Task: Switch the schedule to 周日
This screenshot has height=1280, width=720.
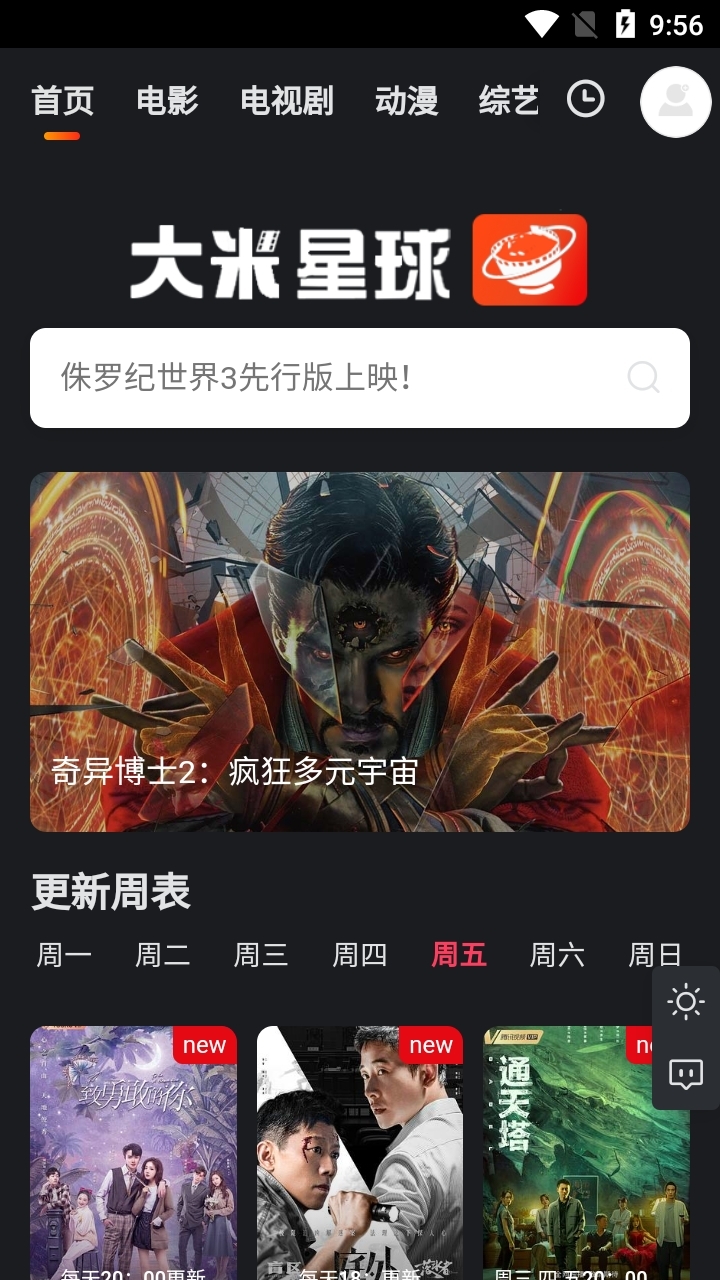Action: coord(655,955)
